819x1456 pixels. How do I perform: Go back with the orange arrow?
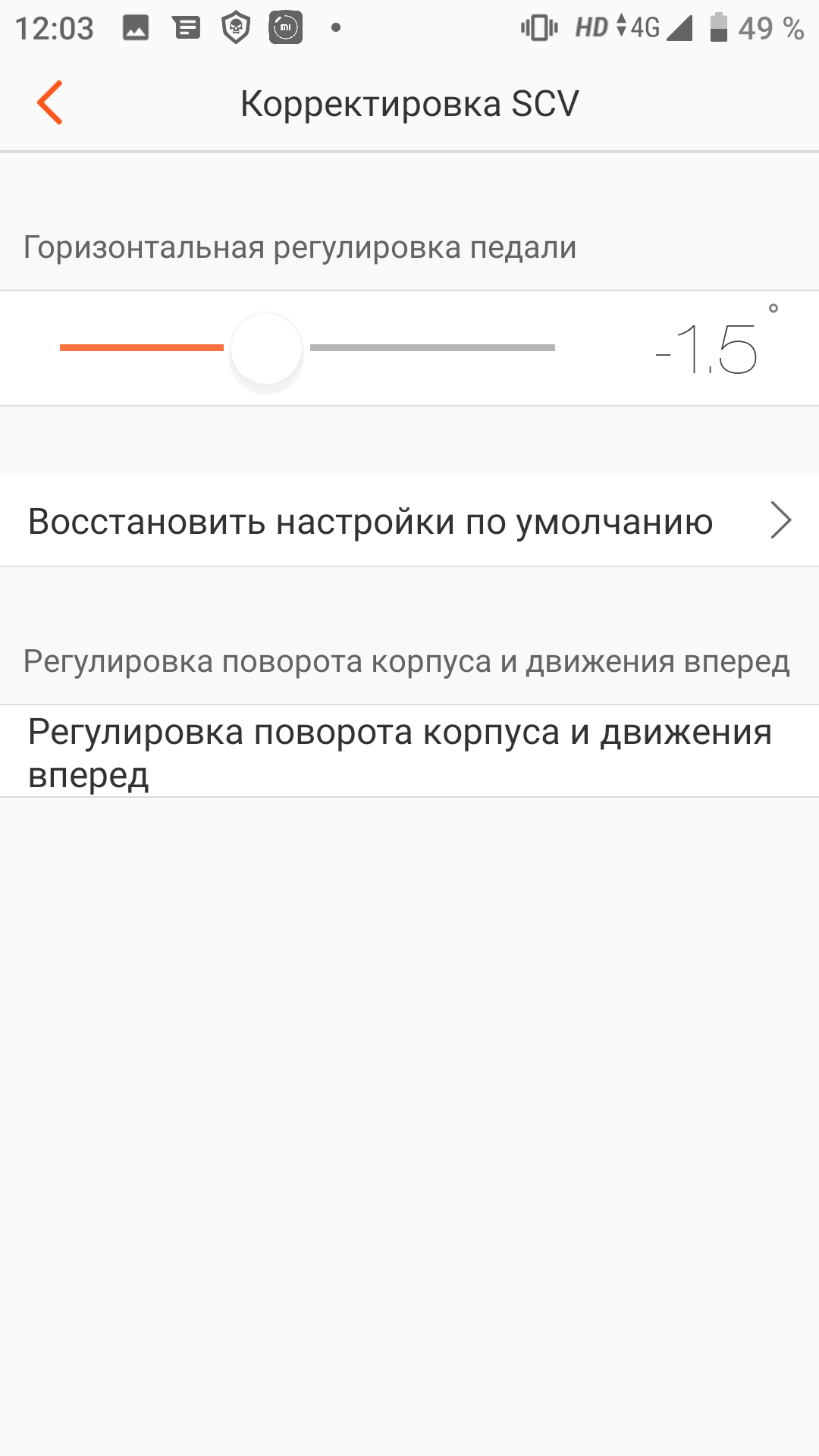pos(50,103)
